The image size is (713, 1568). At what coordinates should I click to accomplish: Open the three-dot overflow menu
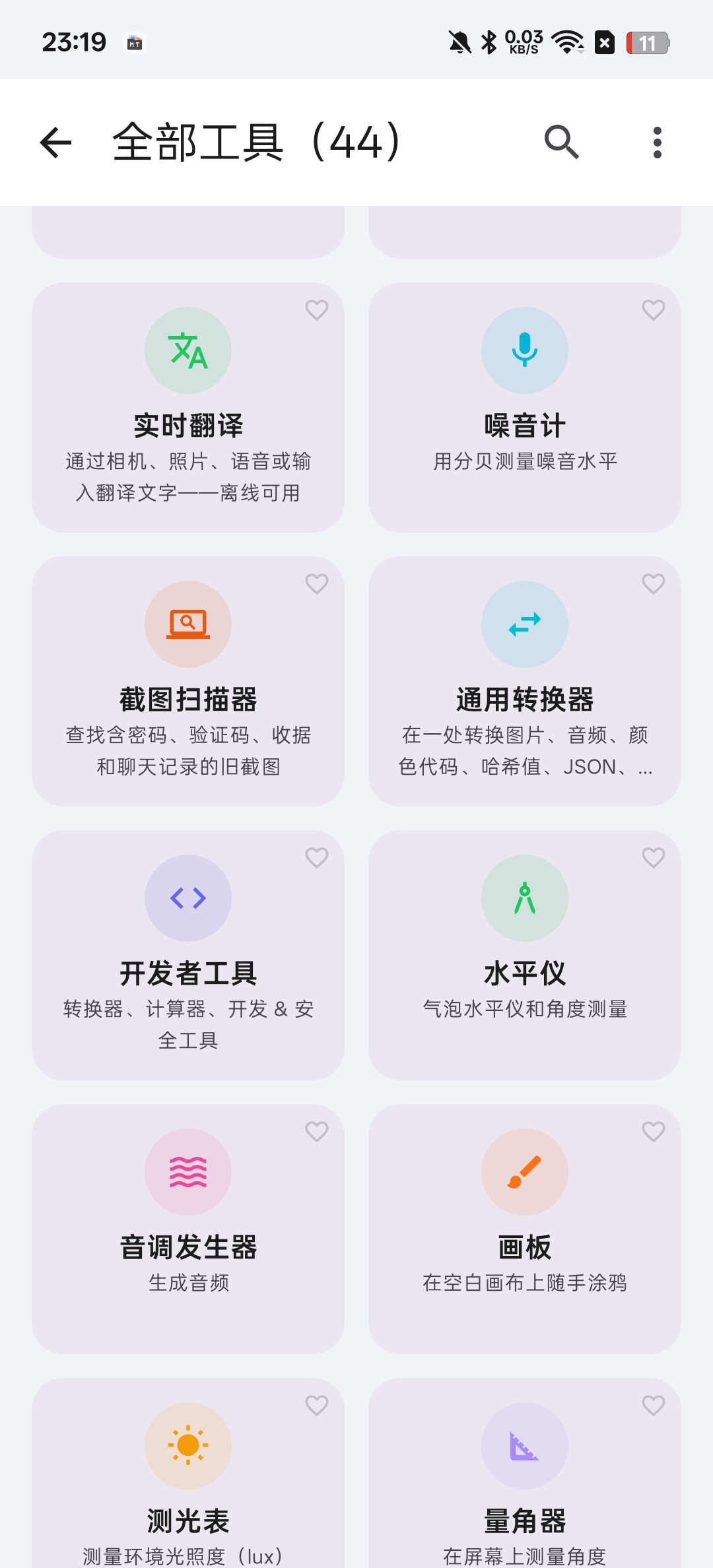tap(657, 143)
